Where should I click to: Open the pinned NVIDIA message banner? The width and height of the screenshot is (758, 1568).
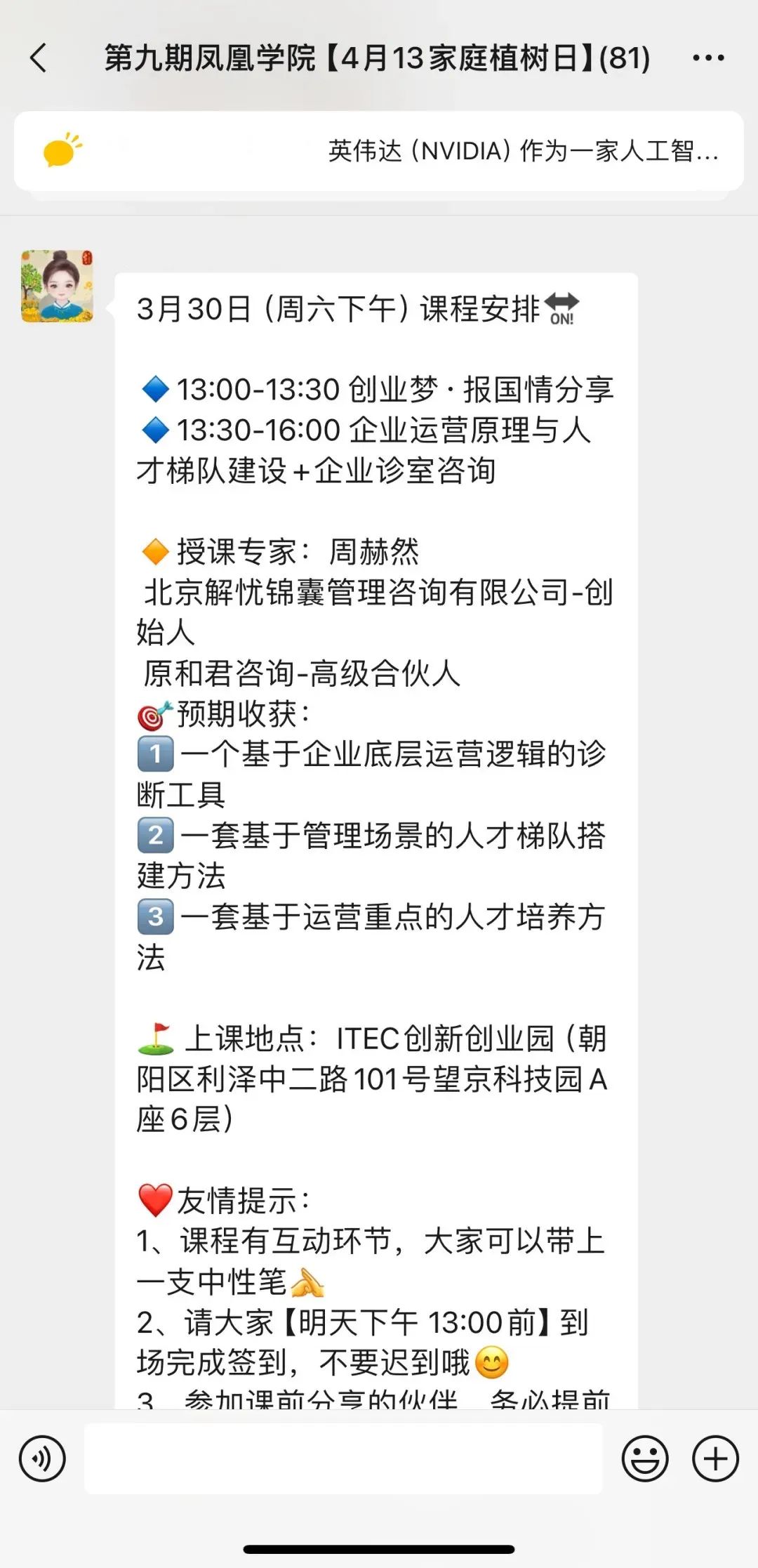tap(379, 151)
